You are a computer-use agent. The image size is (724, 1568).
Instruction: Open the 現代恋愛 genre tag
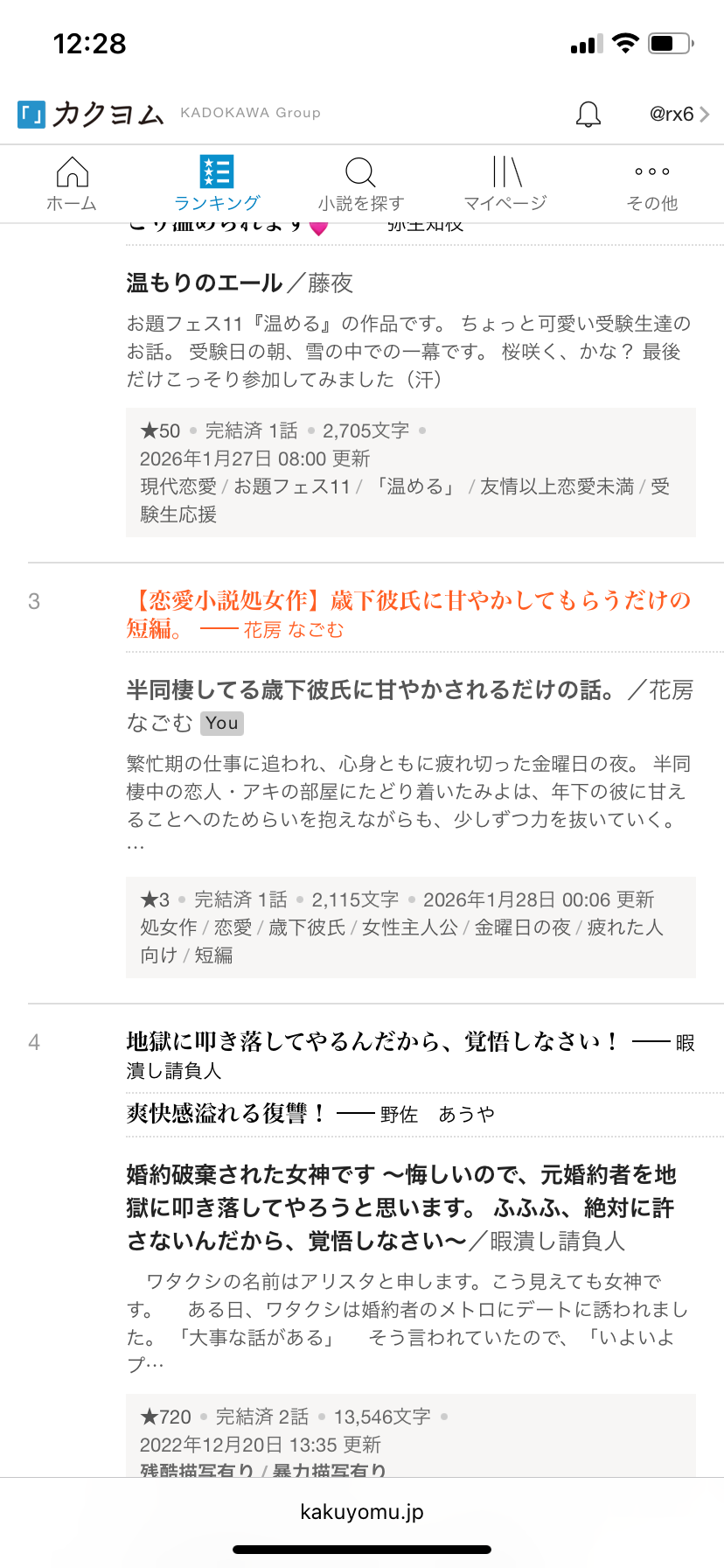(x=178, y=486)
